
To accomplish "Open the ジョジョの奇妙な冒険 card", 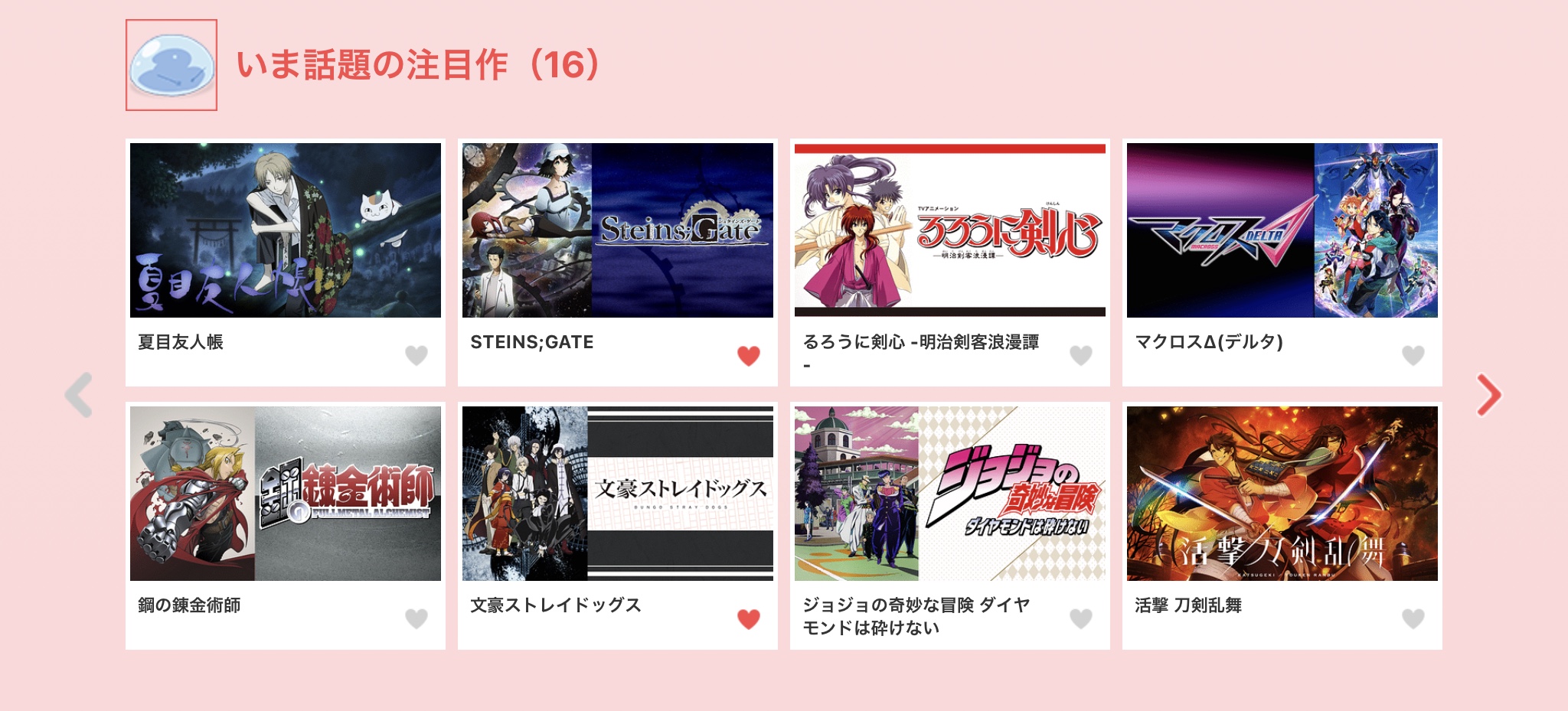I will click(949, 494).
